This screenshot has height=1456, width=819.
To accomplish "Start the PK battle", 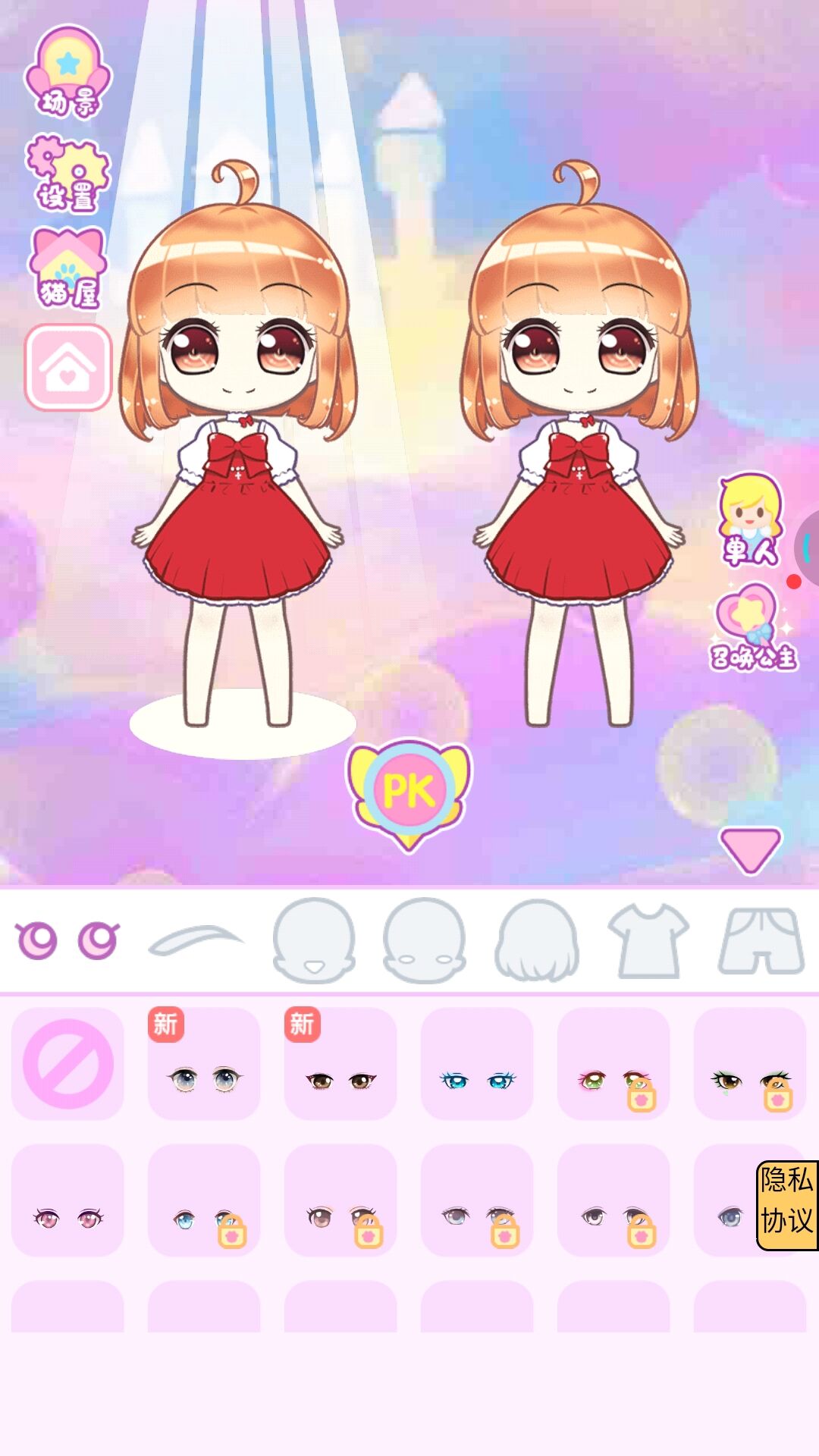I will (409, 792).
